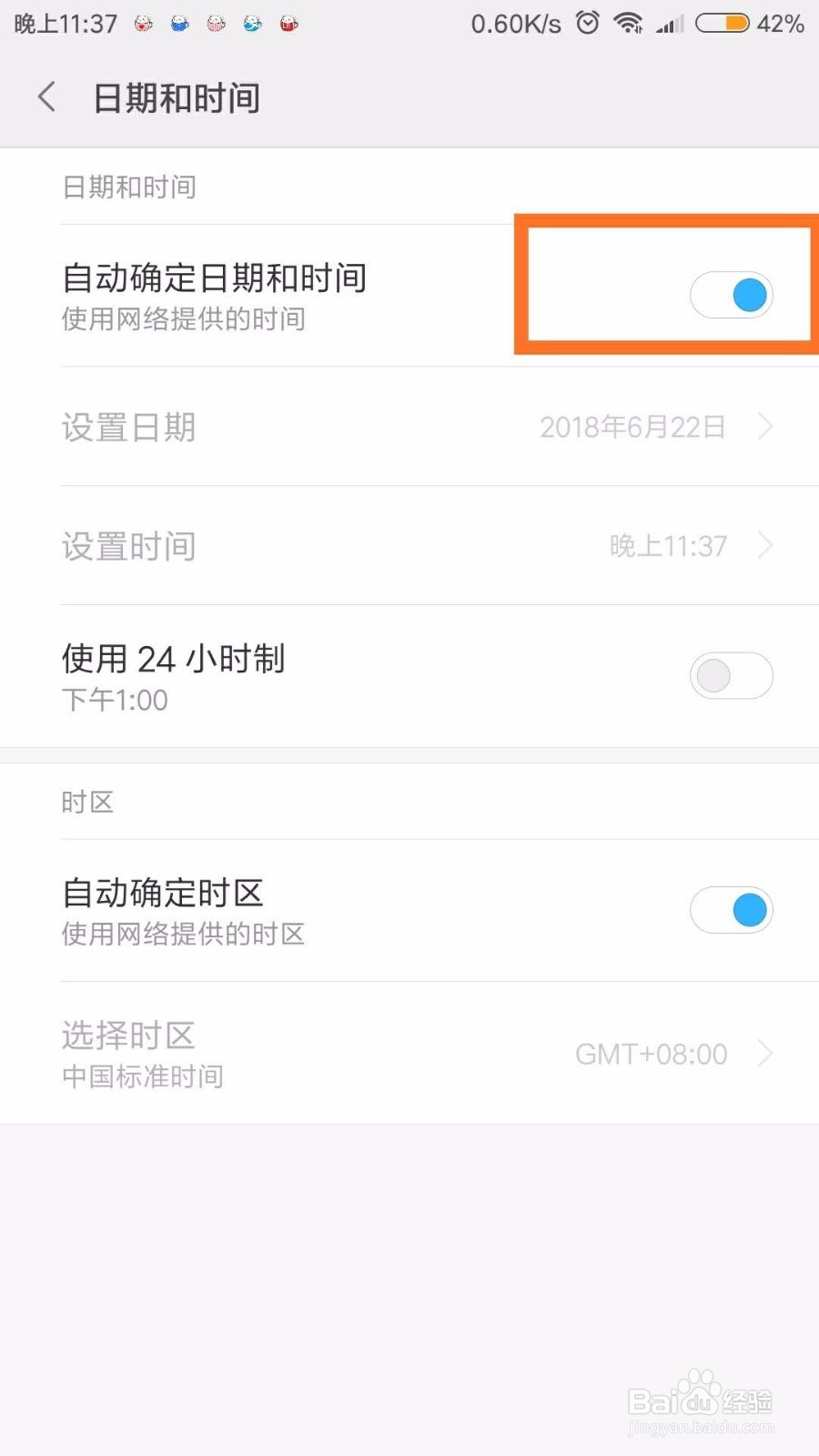Tap the alarm clock status bar icon

click(587, 23)
